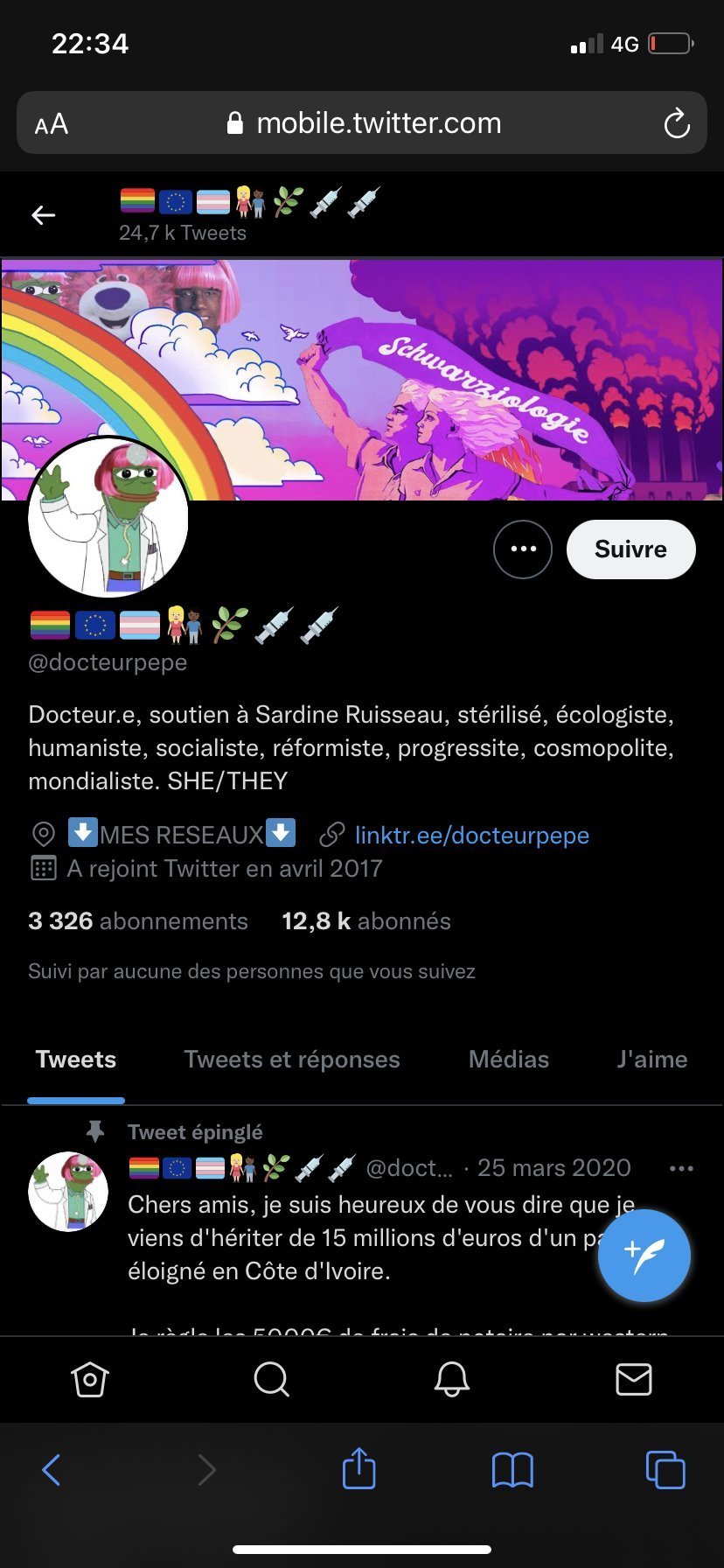
Task: Select the Tweets tab
Action: coord(76,1060)
